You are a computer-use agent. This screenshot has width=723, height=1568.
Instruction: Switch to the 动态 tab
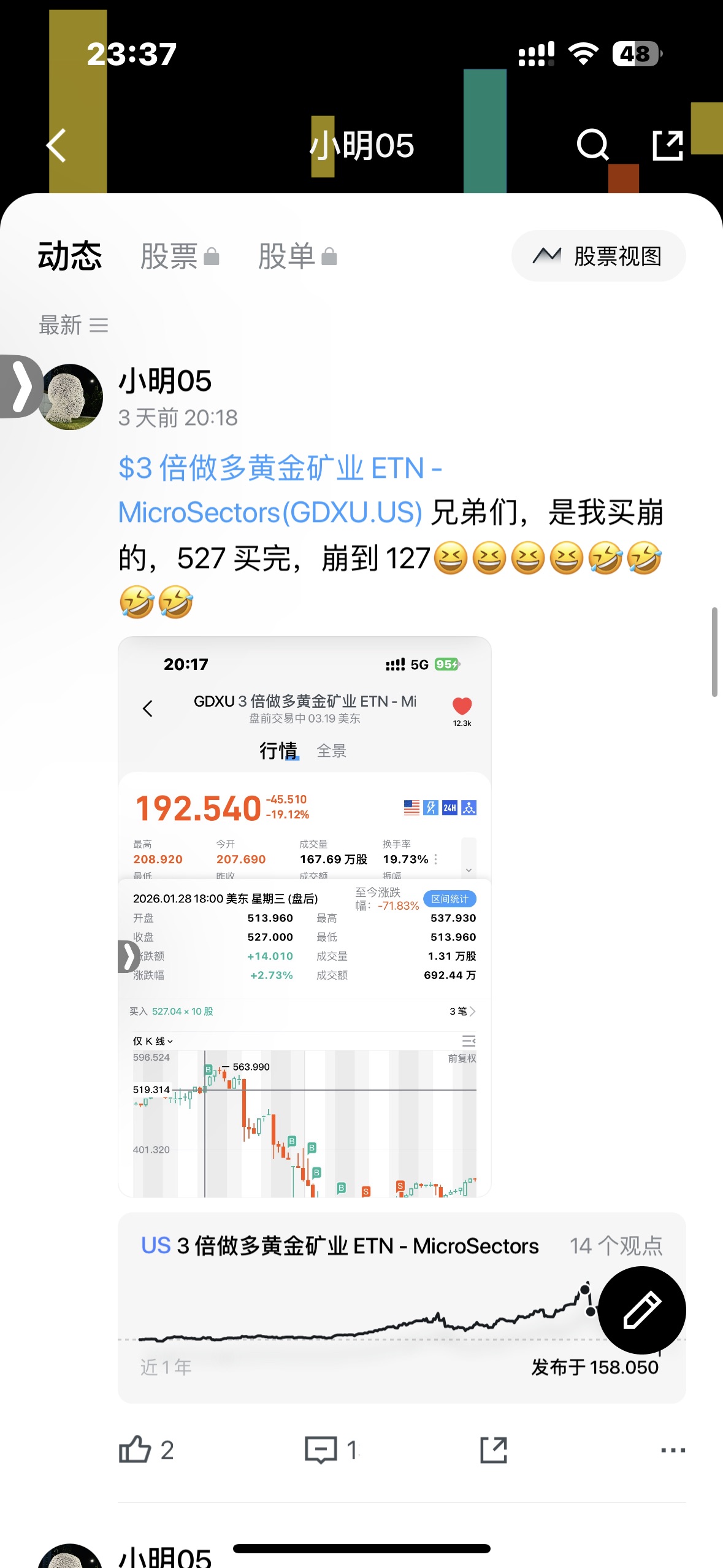70,256
